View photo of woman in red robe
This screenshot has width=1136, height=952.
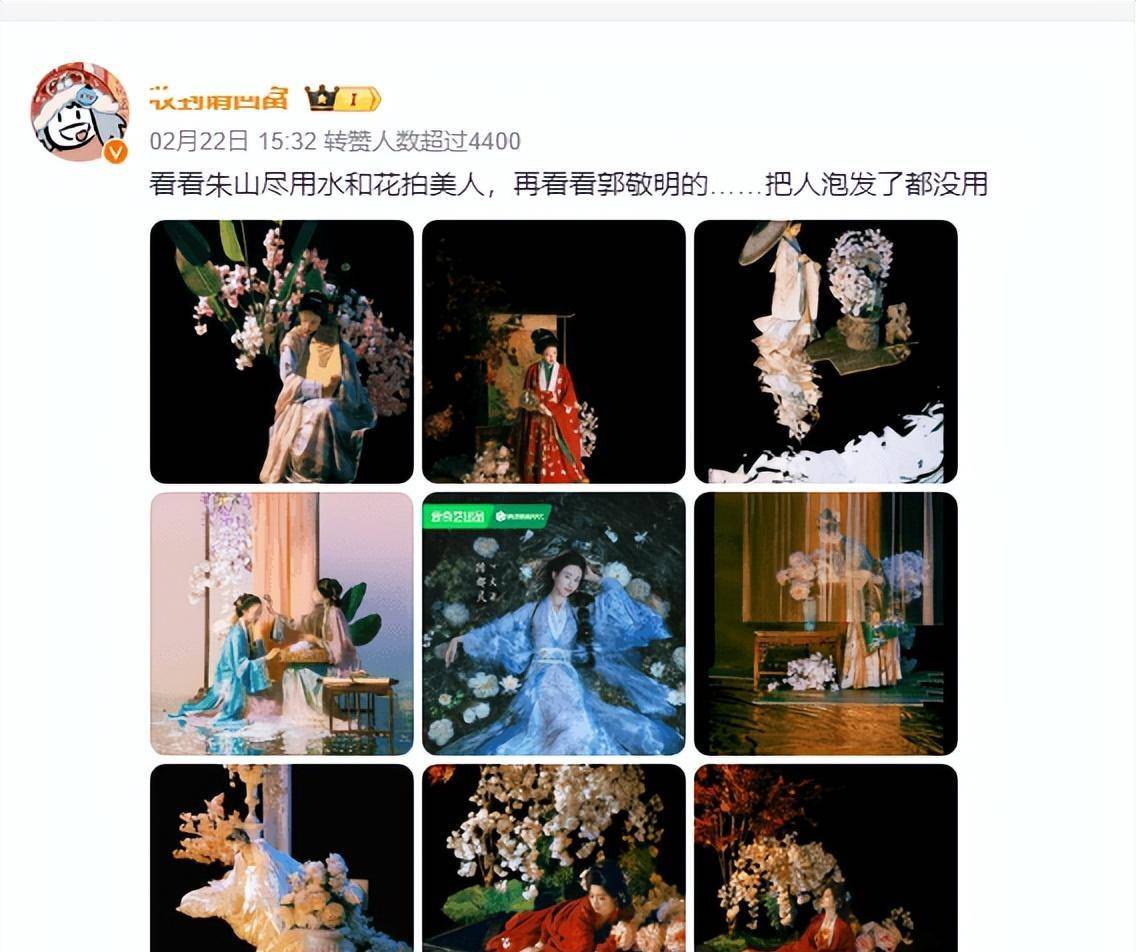(x=553, y=352)
